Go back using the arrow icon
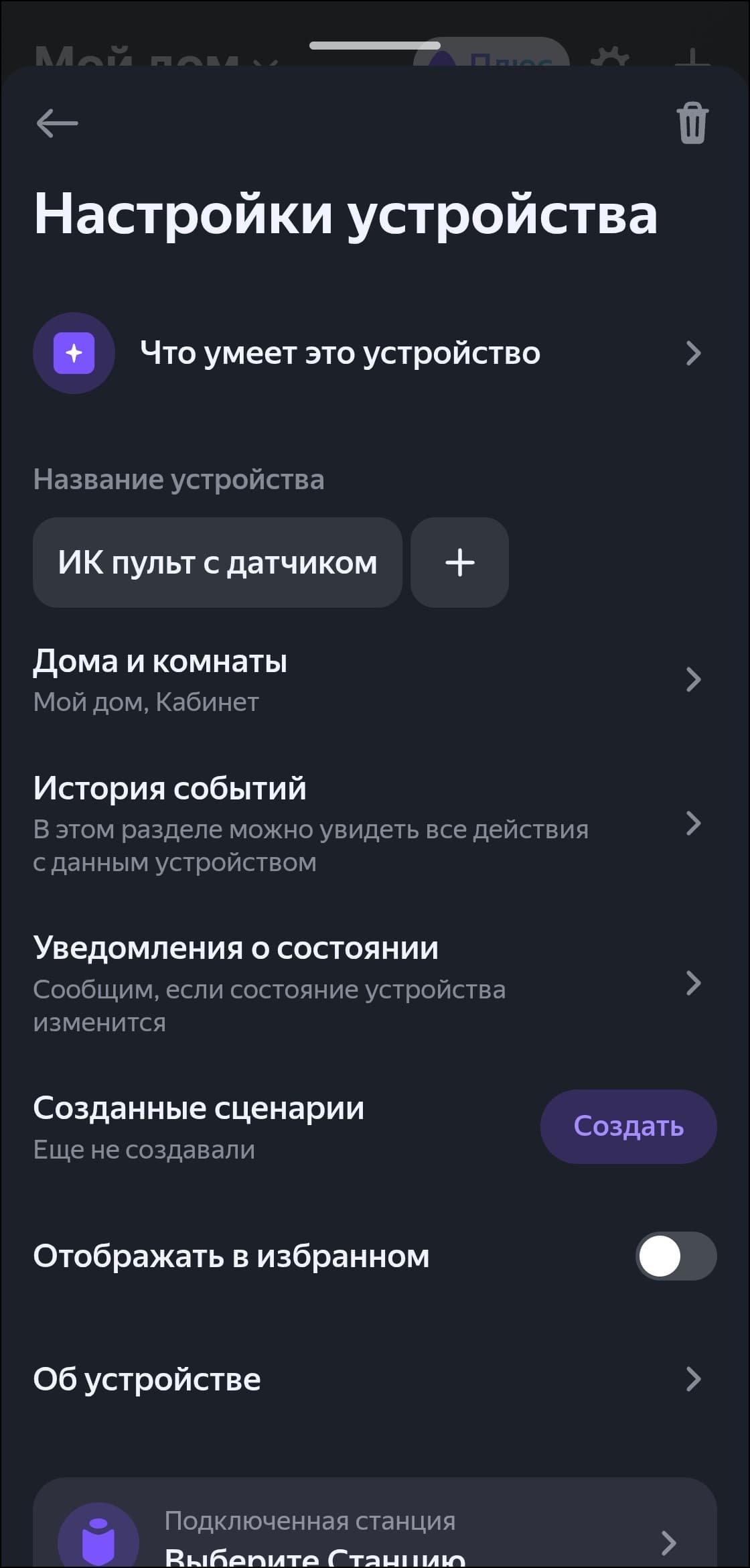The width and height of the screenshot is (750, 1568). [x=57, y=123]
